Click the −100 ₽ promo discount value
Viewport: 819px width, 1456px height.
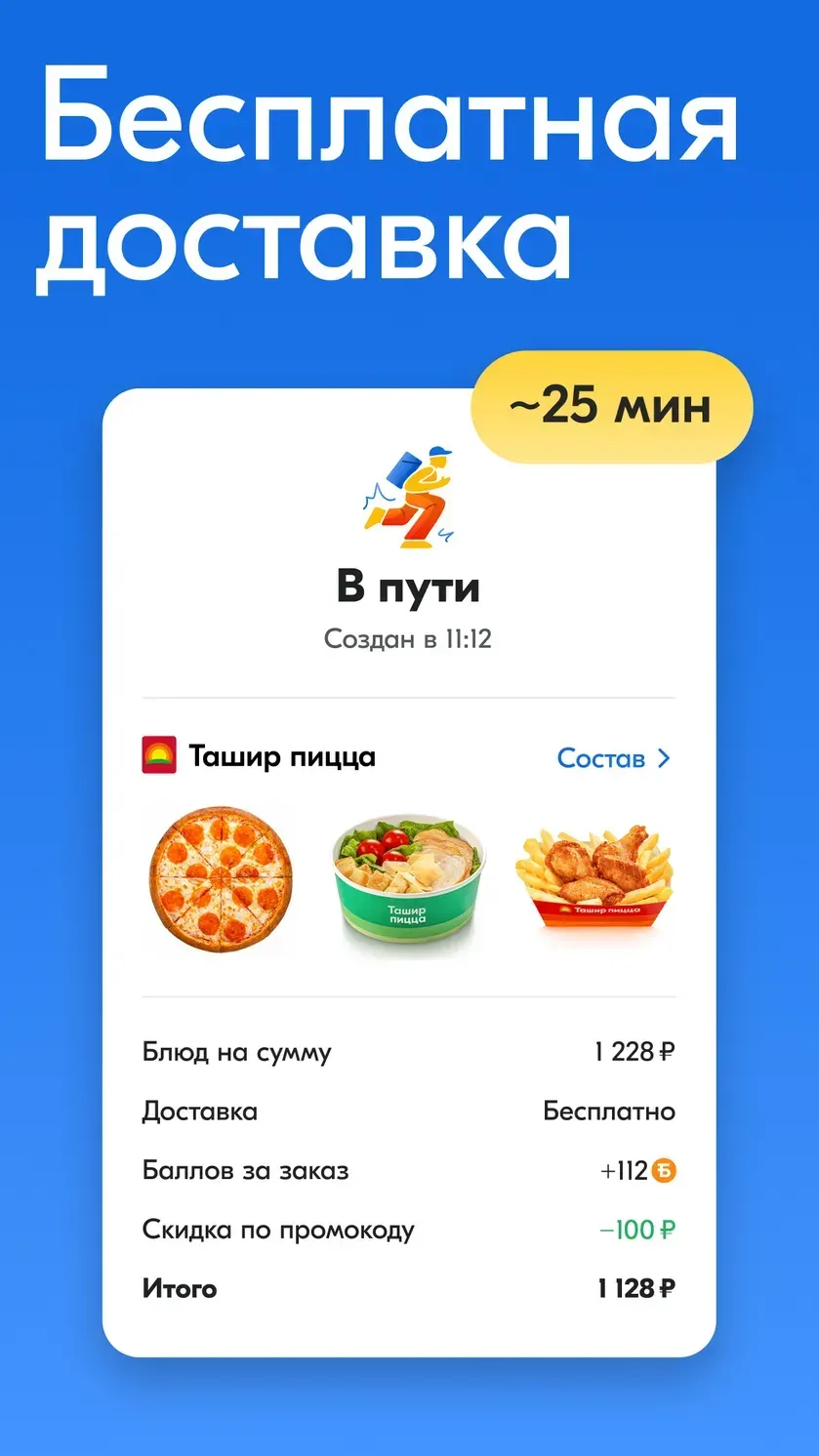pyautogui.click(x=635, y=1230)
